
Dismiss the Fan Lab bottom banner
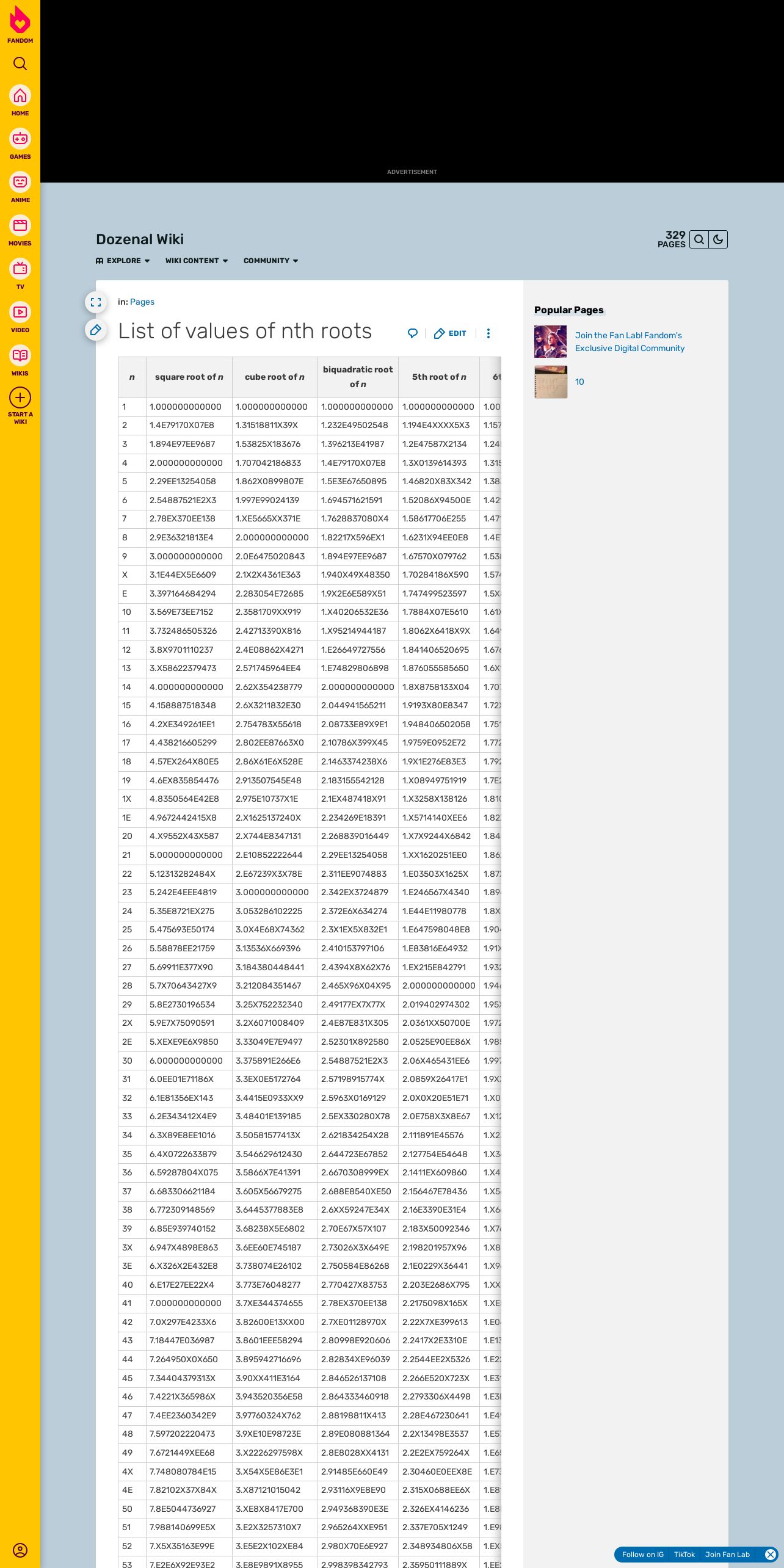(771, 1555)
